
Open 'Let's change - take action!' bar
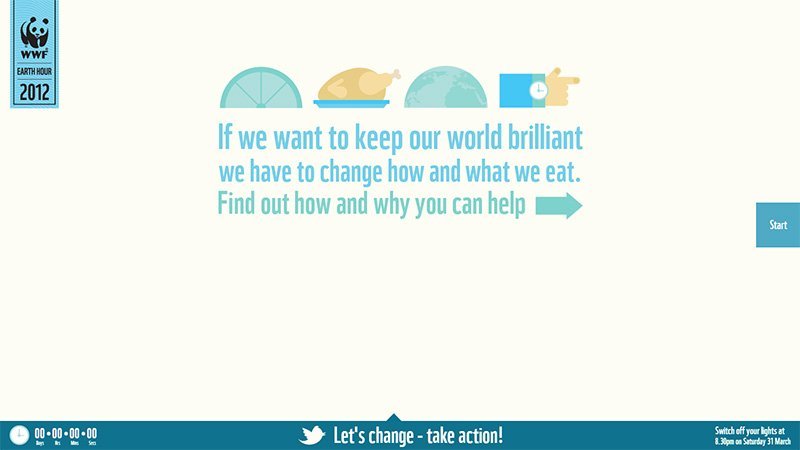(x=417, y=436)
